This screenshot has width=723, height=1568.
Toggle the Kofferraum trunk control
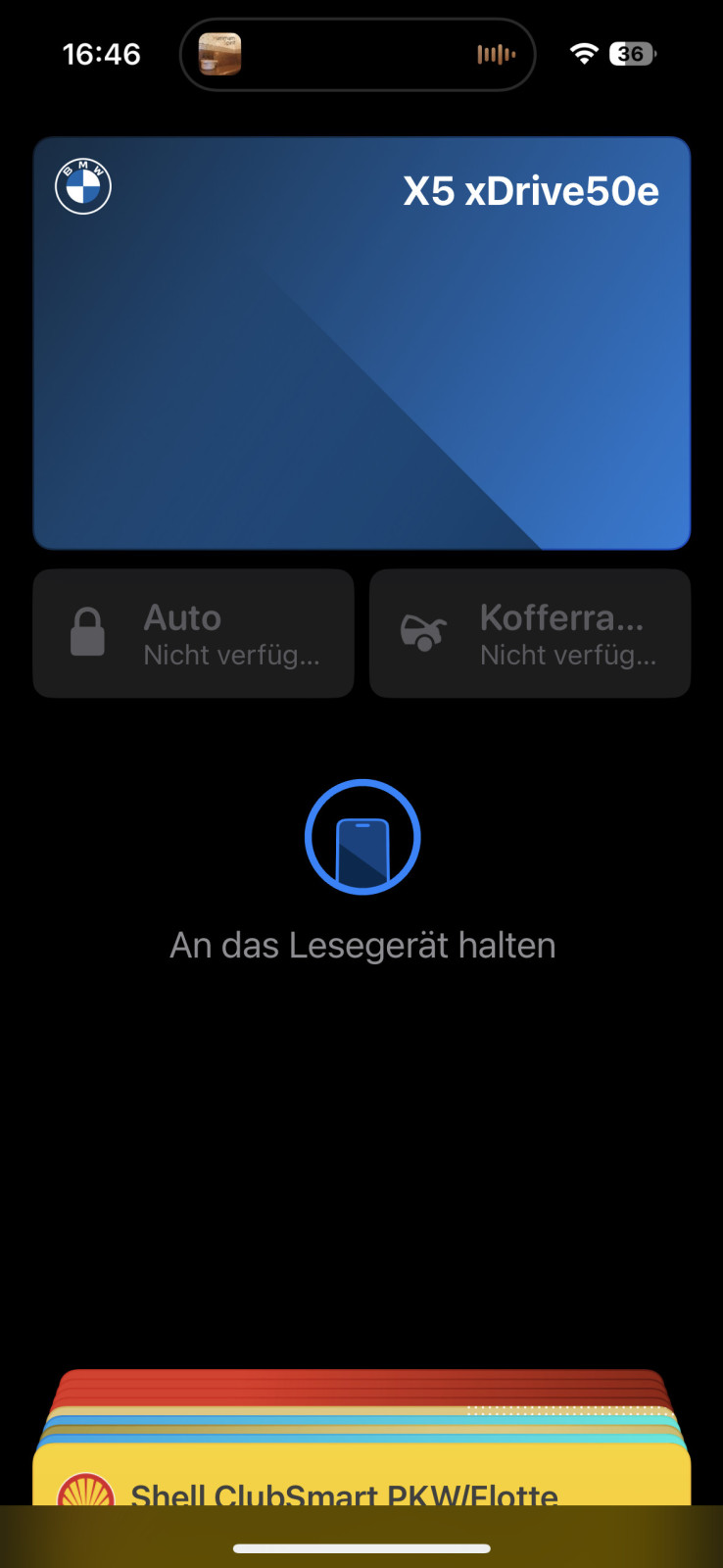tap(529, 632)
